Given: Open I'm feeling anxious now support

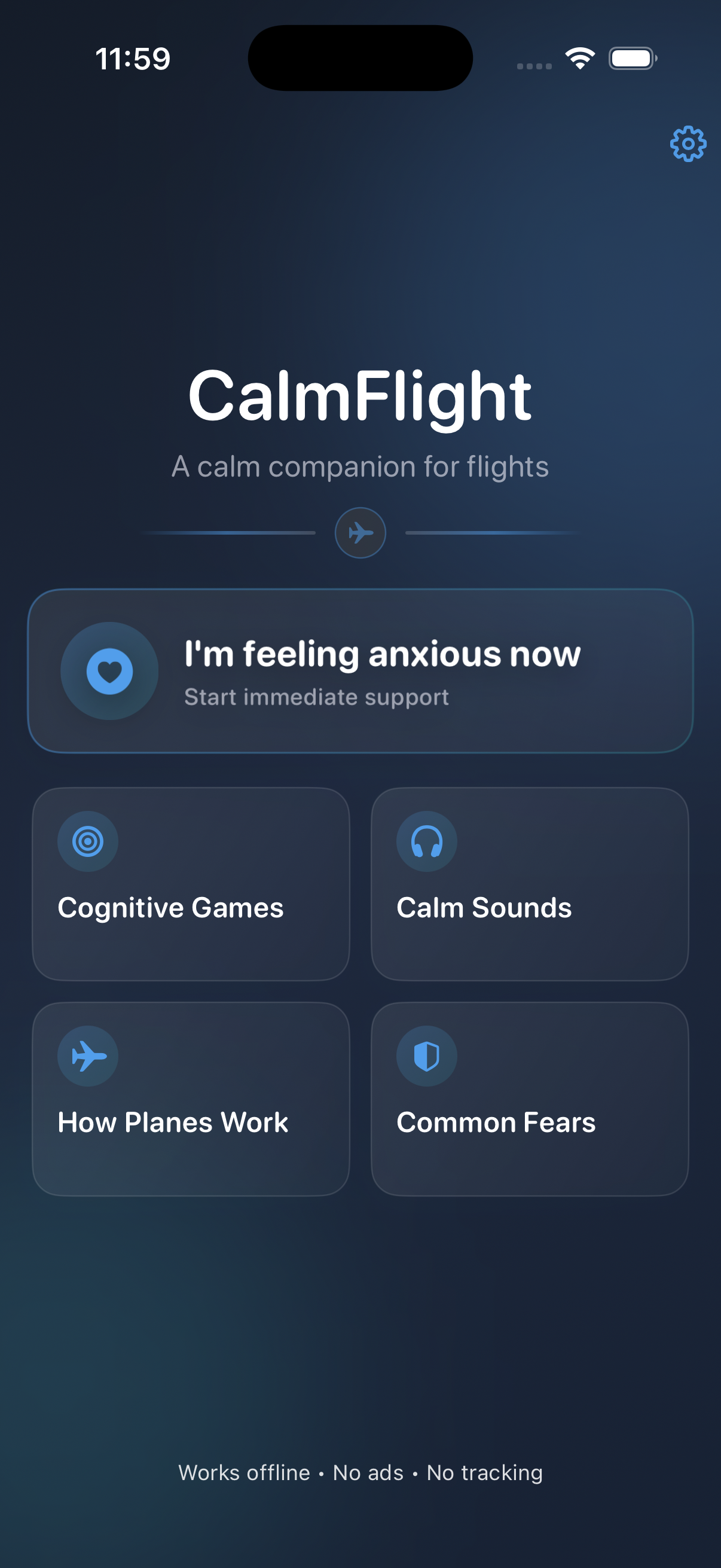Looking at the screenshot, I should [x=360, y=670].
